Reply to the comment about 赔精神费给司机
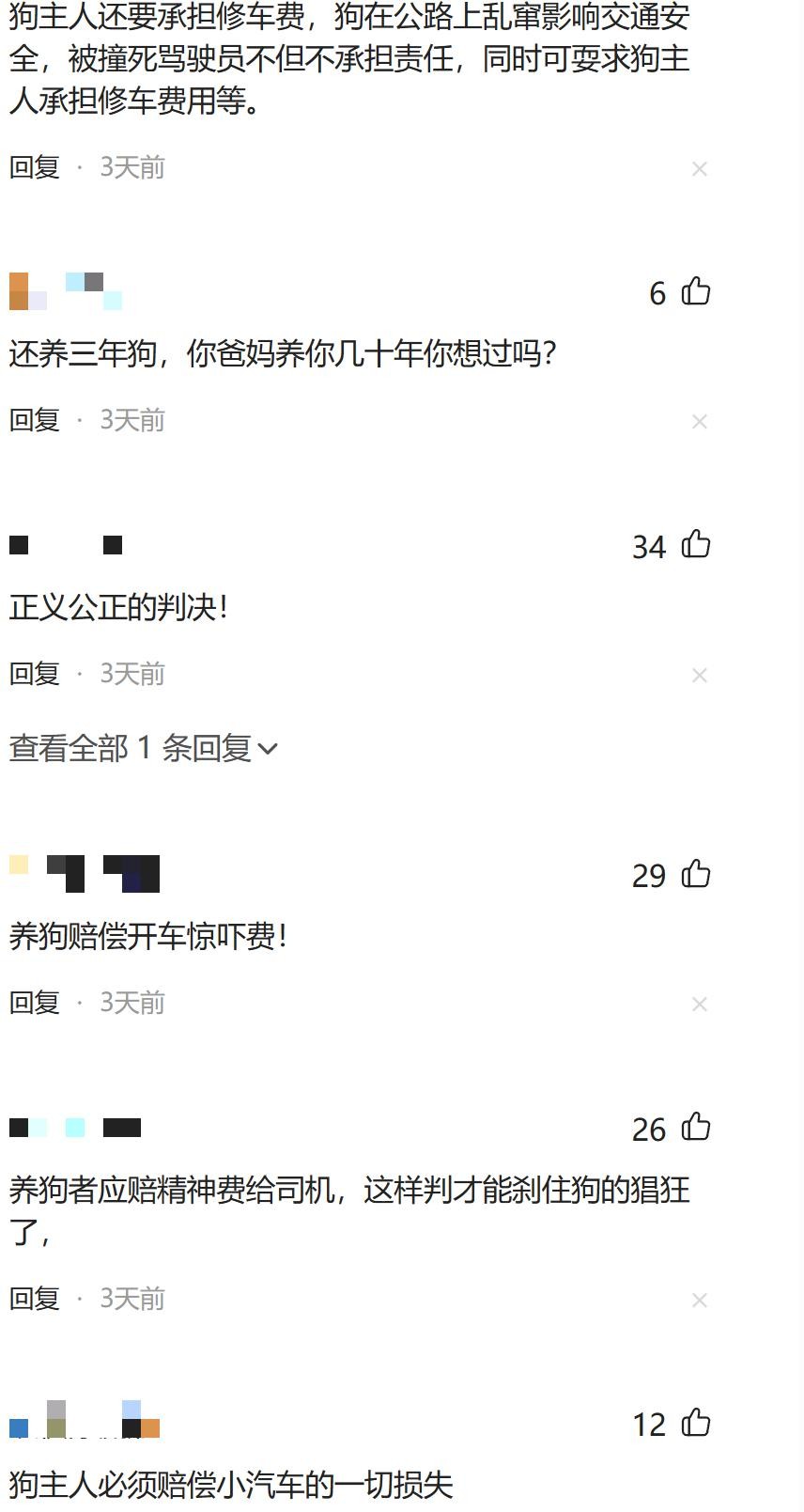This screenshot has height=1512, width=804. 35,1299
